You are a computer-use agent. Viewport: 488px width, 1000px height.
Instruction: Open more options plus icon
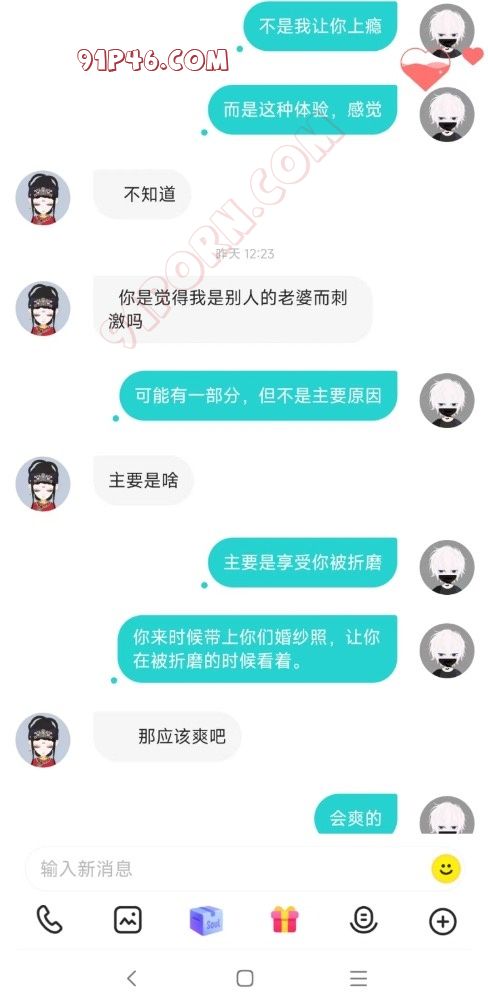(x=443, y=921)
